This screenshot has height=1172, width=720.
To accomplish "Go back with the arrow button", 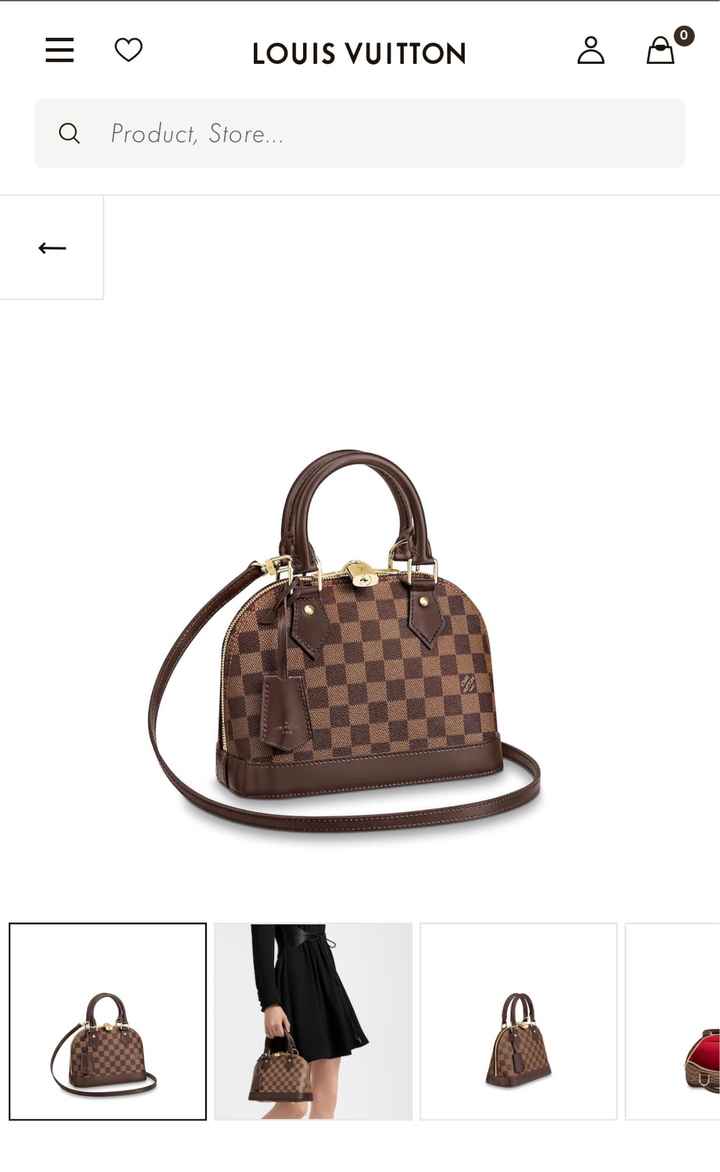I will 52,248.
